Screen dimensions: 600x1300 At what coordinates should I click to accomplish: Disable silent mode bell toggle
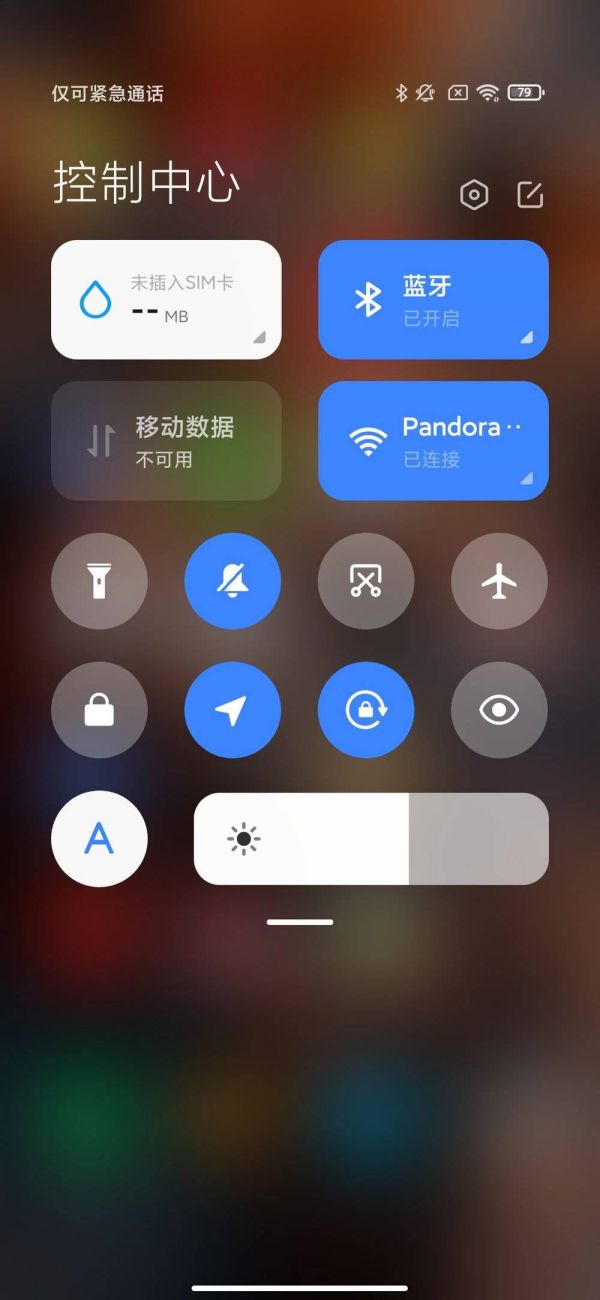[233, 581]
